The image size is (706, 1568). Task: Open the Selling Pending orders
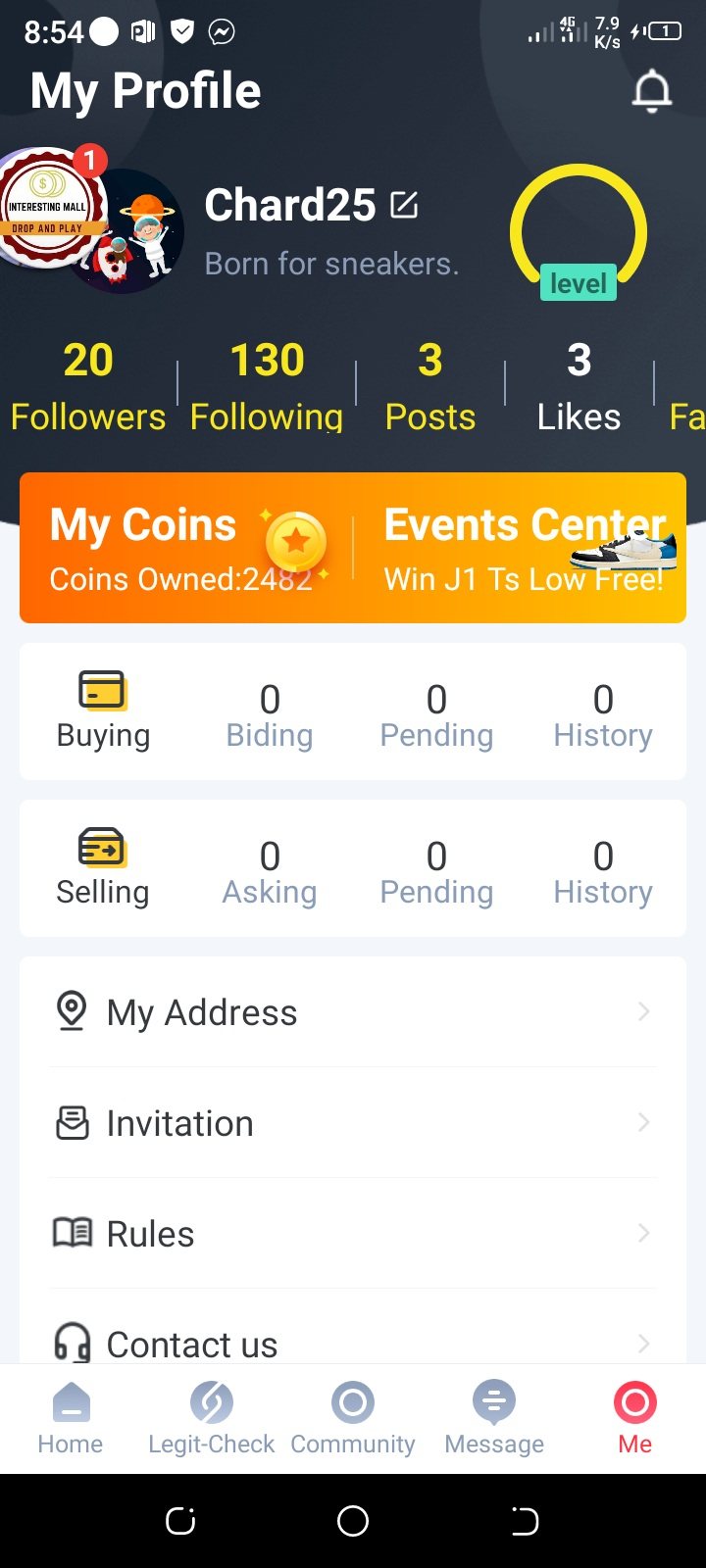coord(436,872)
